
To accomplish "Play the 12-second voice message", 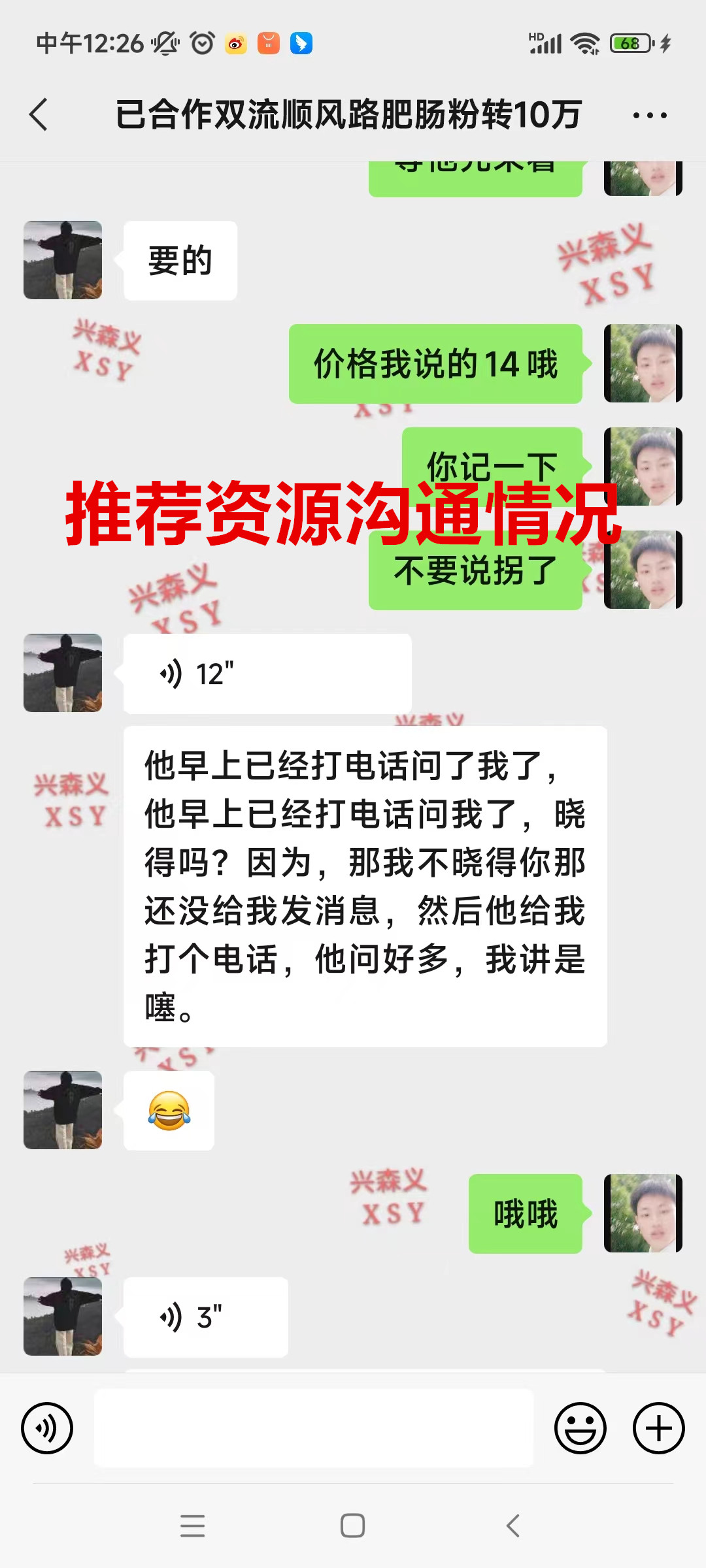I will 267,674.
